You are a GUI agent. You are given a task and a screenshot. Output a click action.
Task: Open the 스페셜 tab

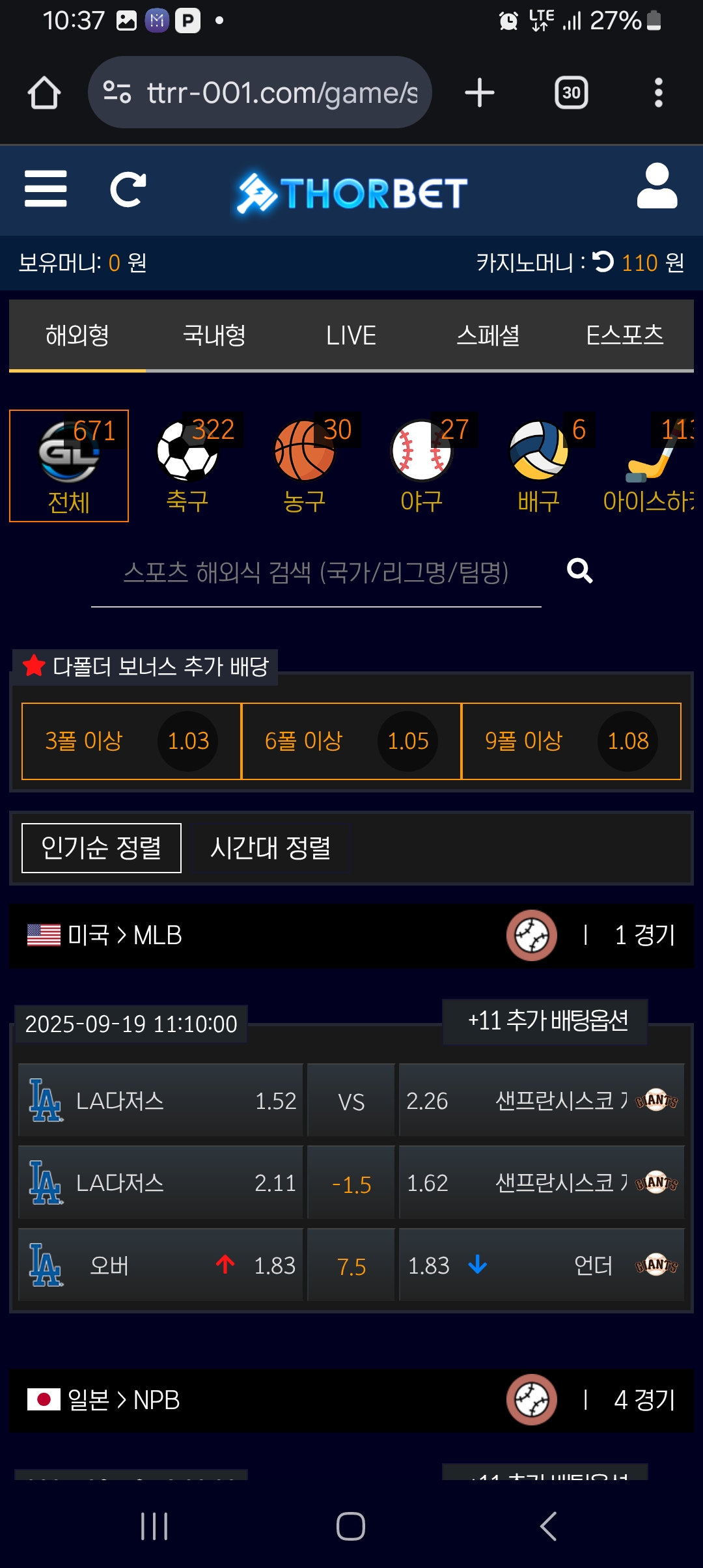tap(488, 336)
